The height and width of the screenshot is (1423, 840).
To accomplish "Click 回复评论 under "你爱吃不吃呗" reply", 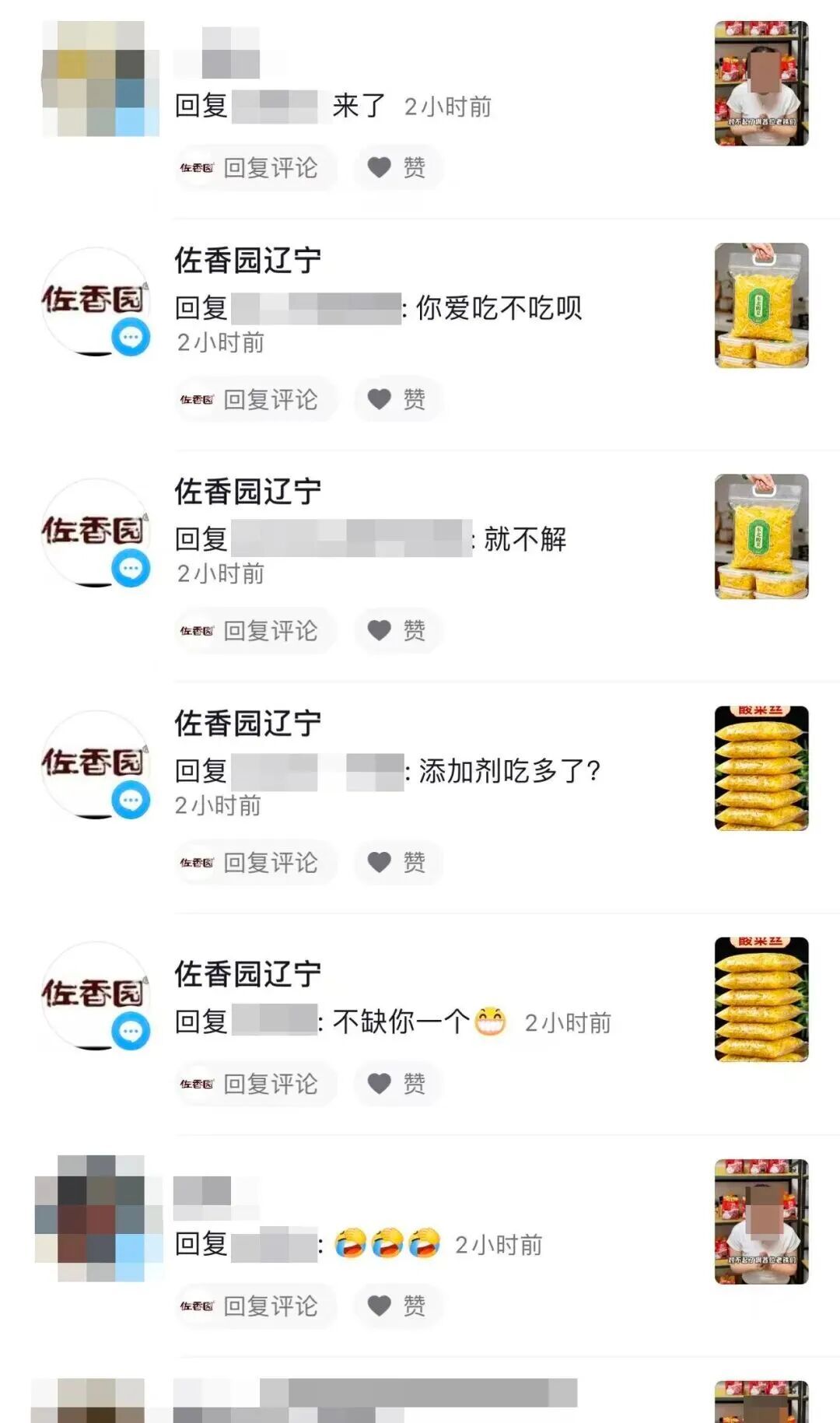I will 268,399.
